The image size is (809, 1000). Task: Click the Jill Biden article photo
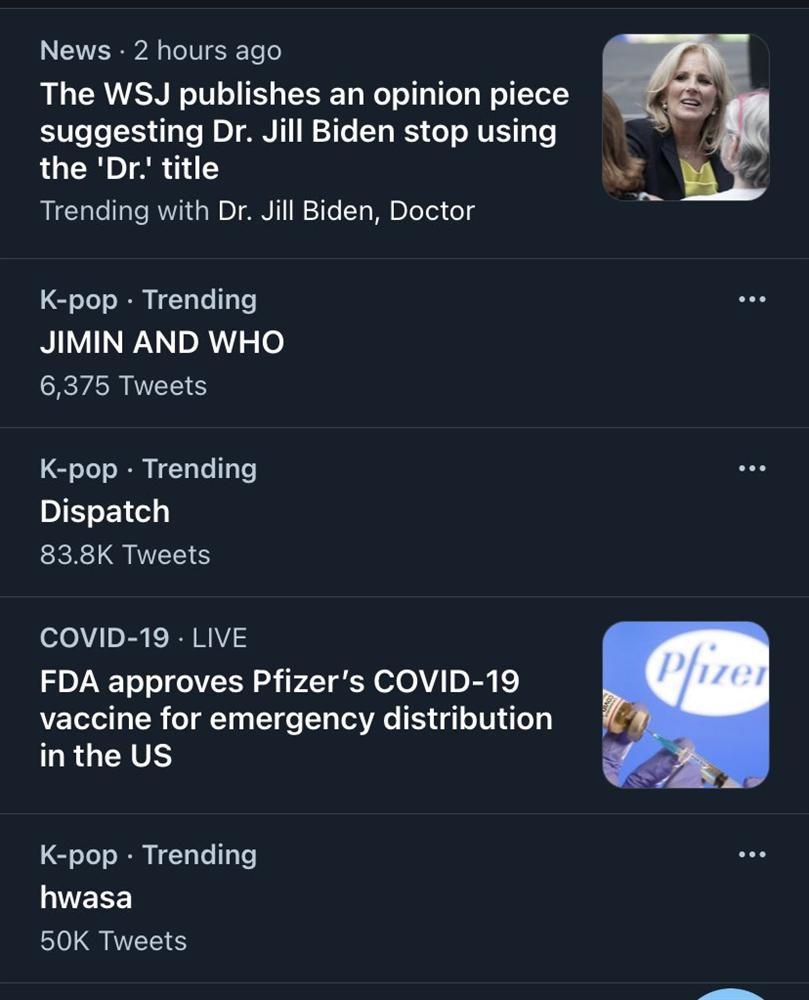(x=682, y=115)
